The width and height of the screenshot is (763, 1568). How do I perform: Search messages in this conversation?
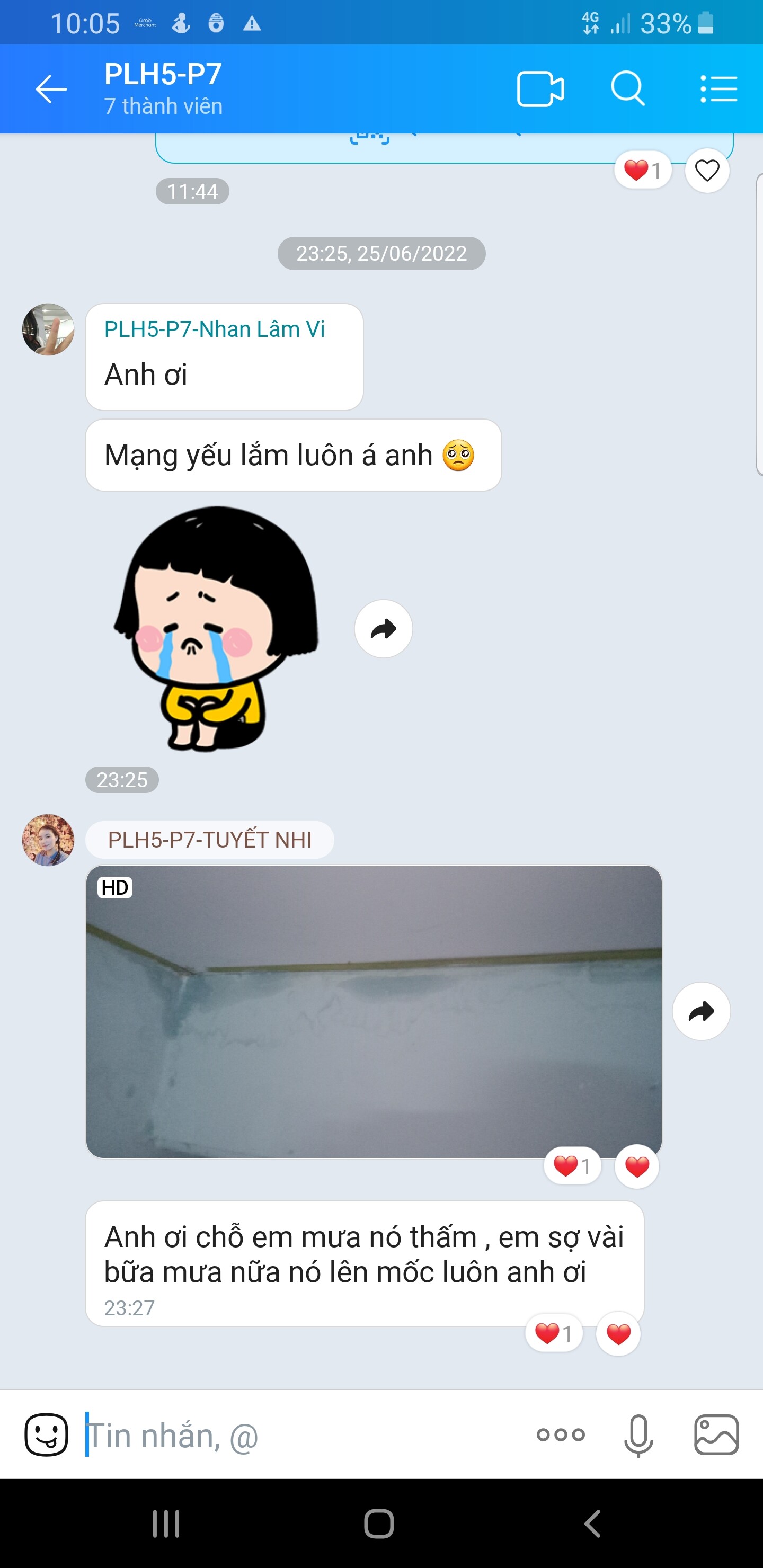tap(627, 90)
